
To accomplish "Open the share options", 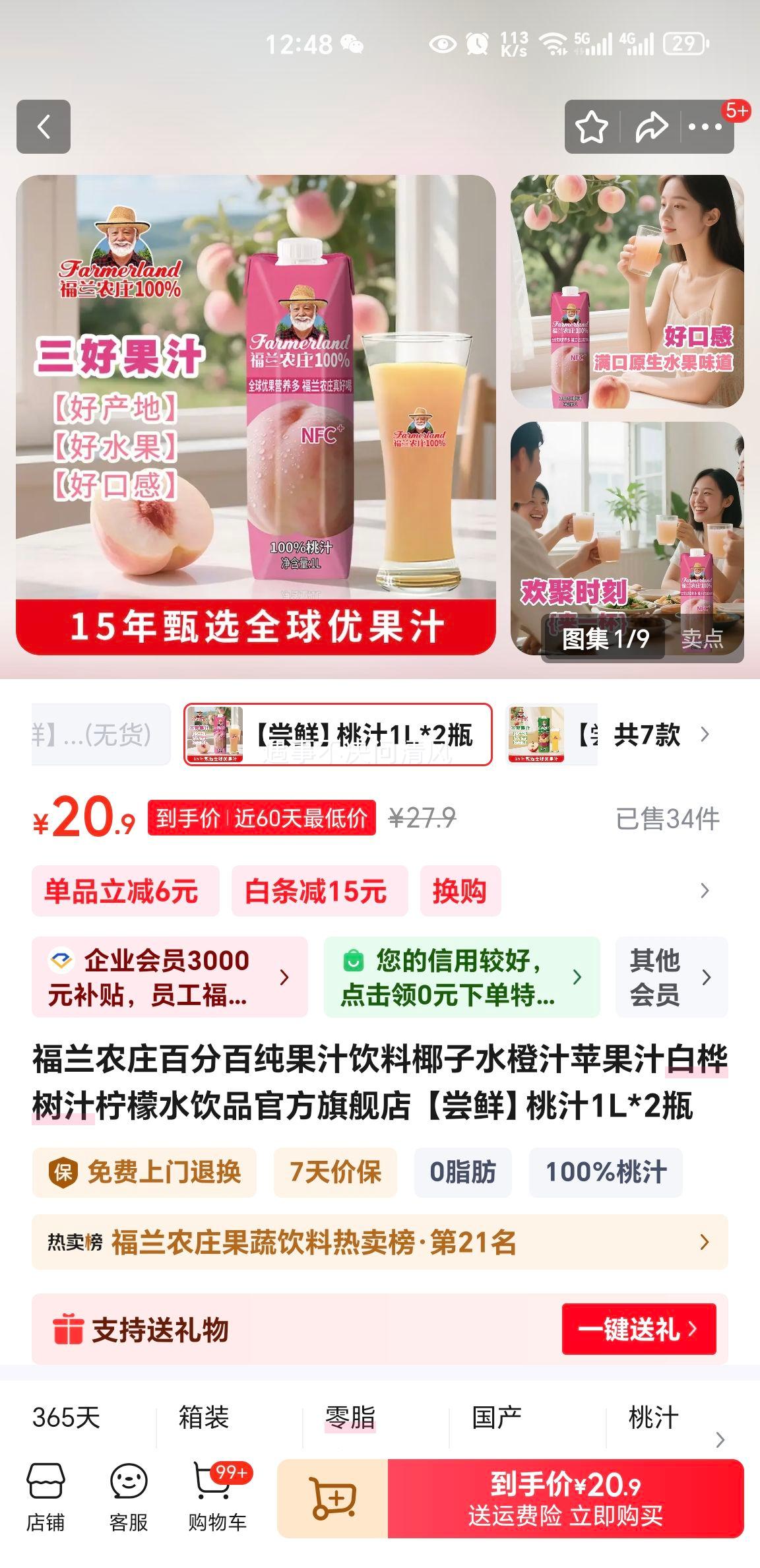I will point(650,127).
